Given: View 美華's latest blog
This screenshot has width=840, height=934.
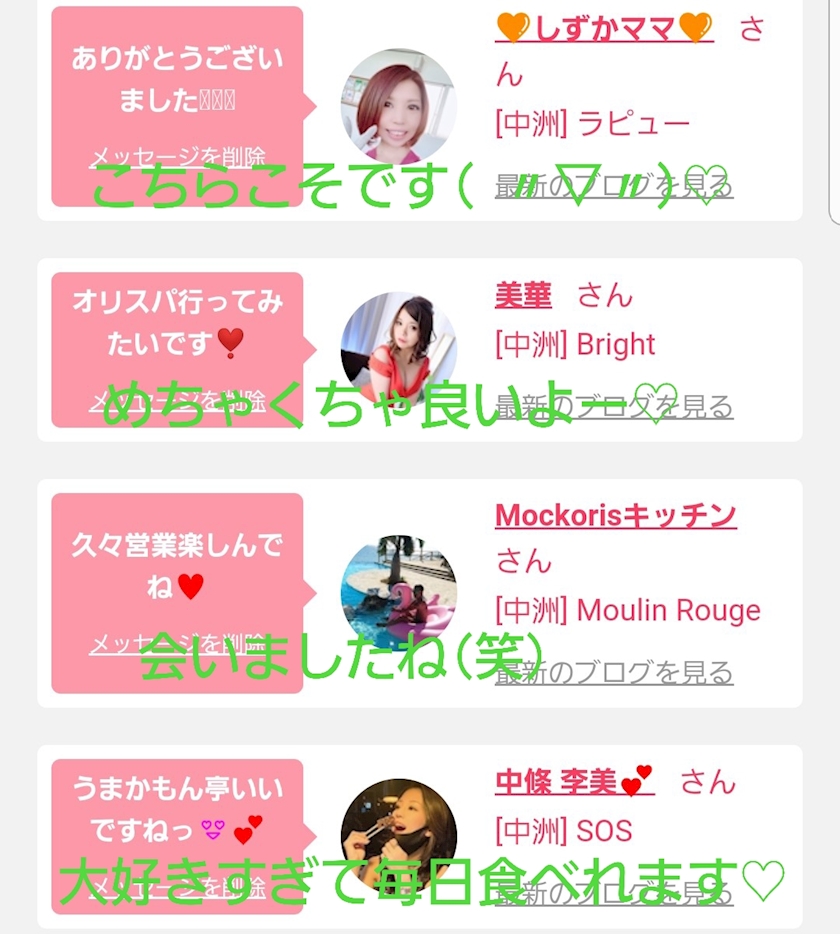Looking at the screenshot, I should click(614, 407).
